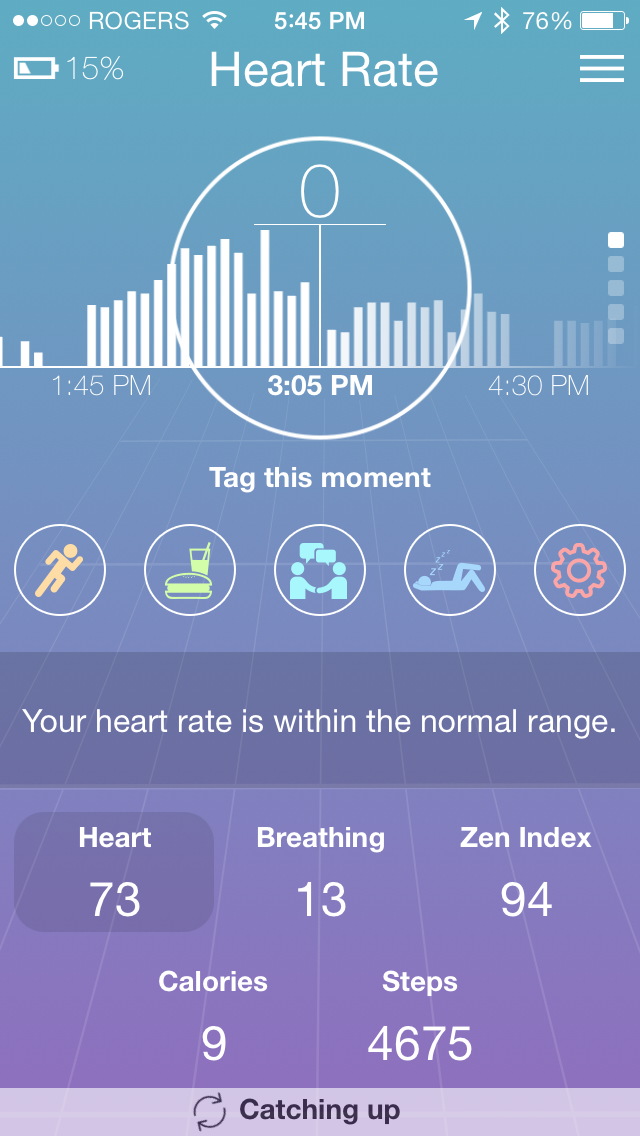Tag this moment as exercise

(60, 570)
